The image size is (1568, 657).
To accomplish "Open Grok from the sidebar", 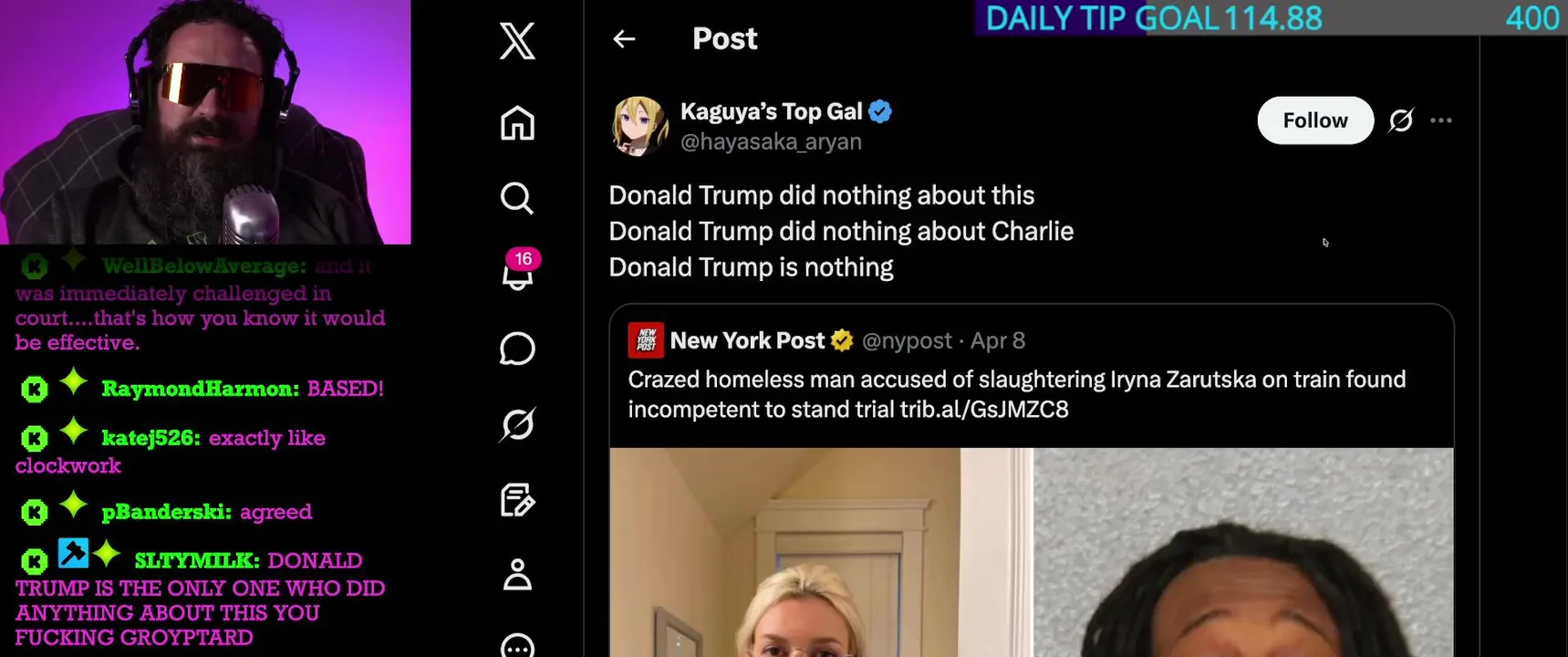I will (517, 424).
